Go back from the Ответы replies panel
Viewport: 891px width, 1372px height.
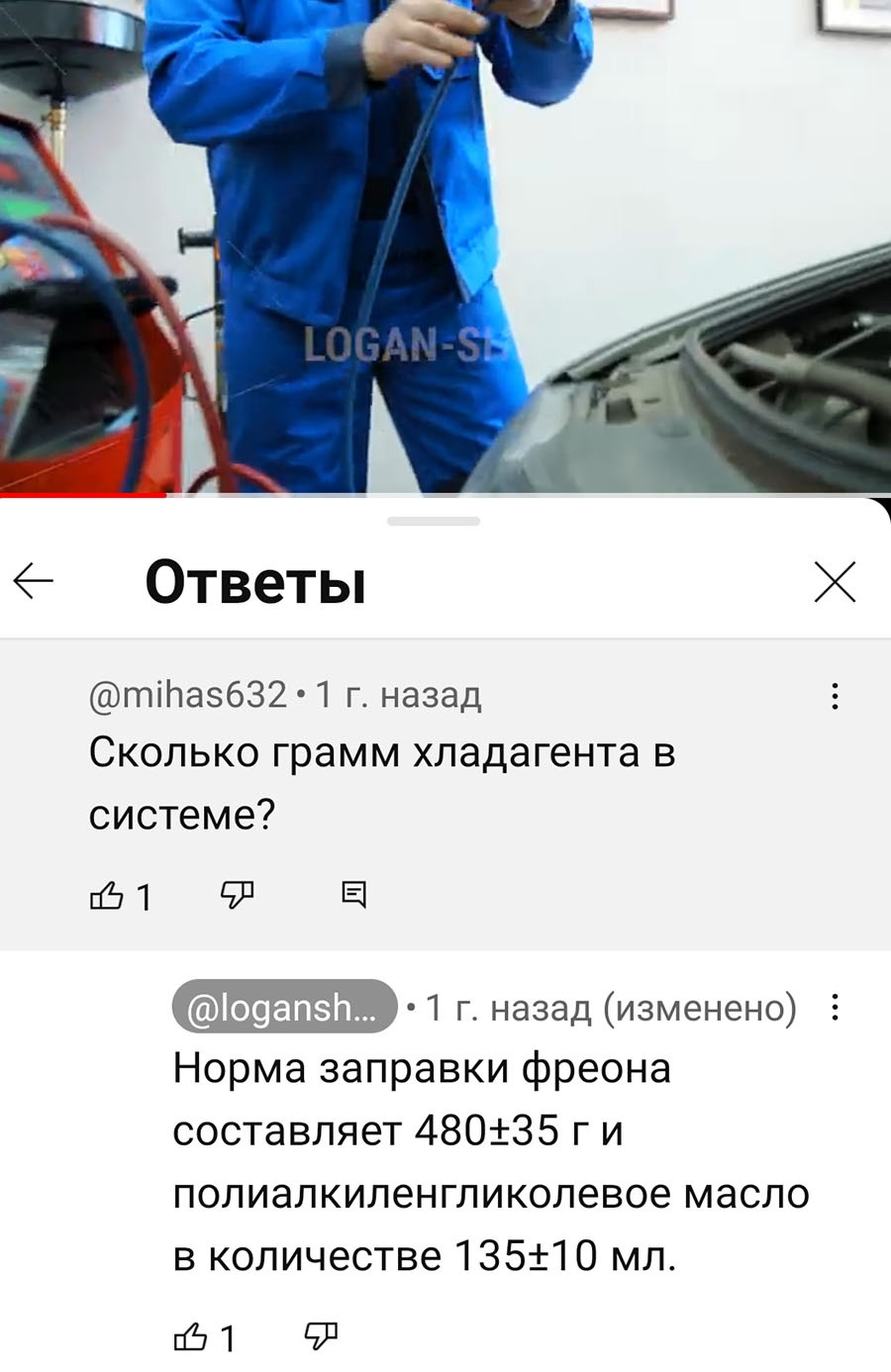(34, 582)
